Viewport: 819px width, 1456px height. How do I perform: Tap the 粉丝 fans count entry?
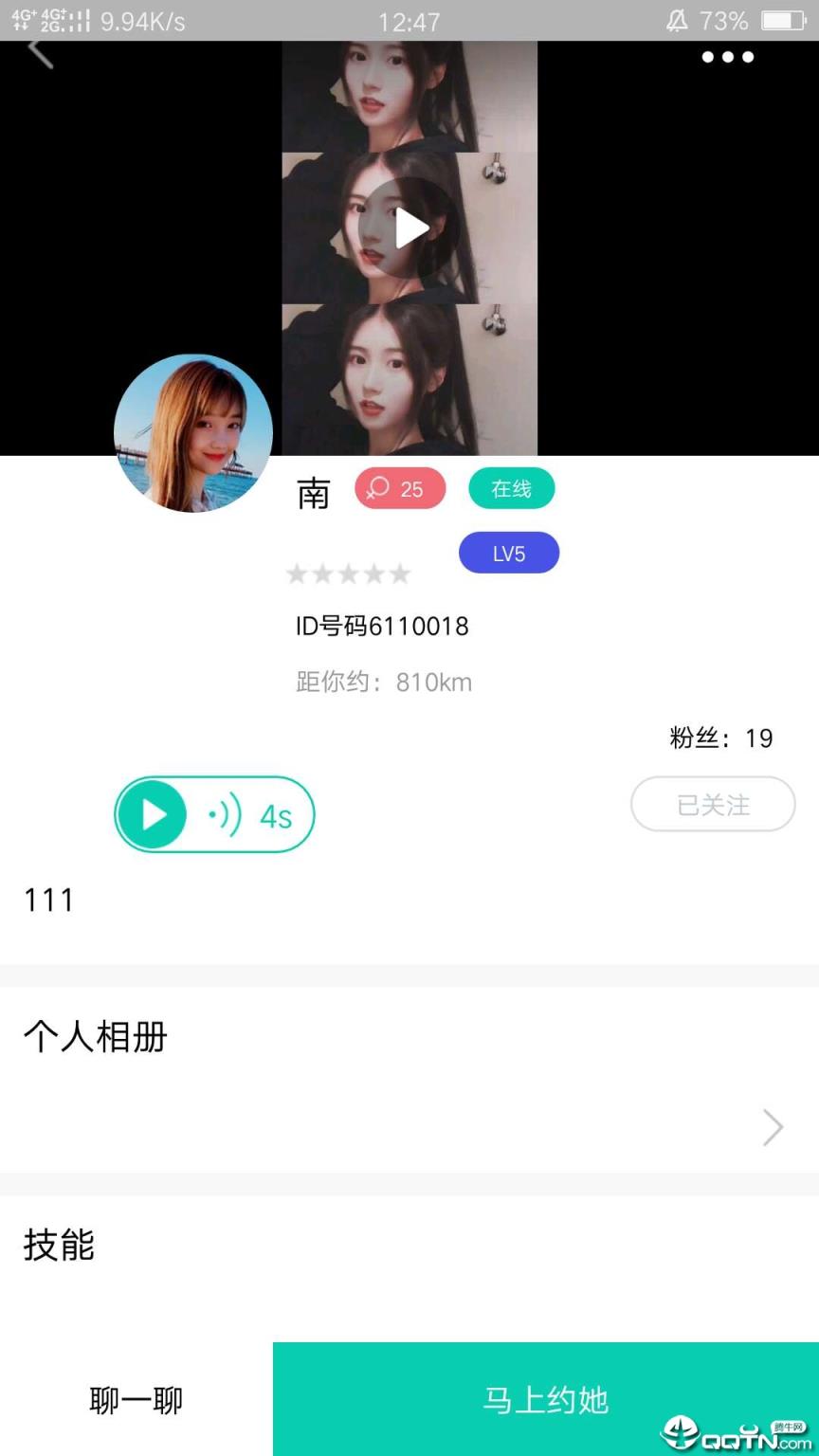coord(722,738)
